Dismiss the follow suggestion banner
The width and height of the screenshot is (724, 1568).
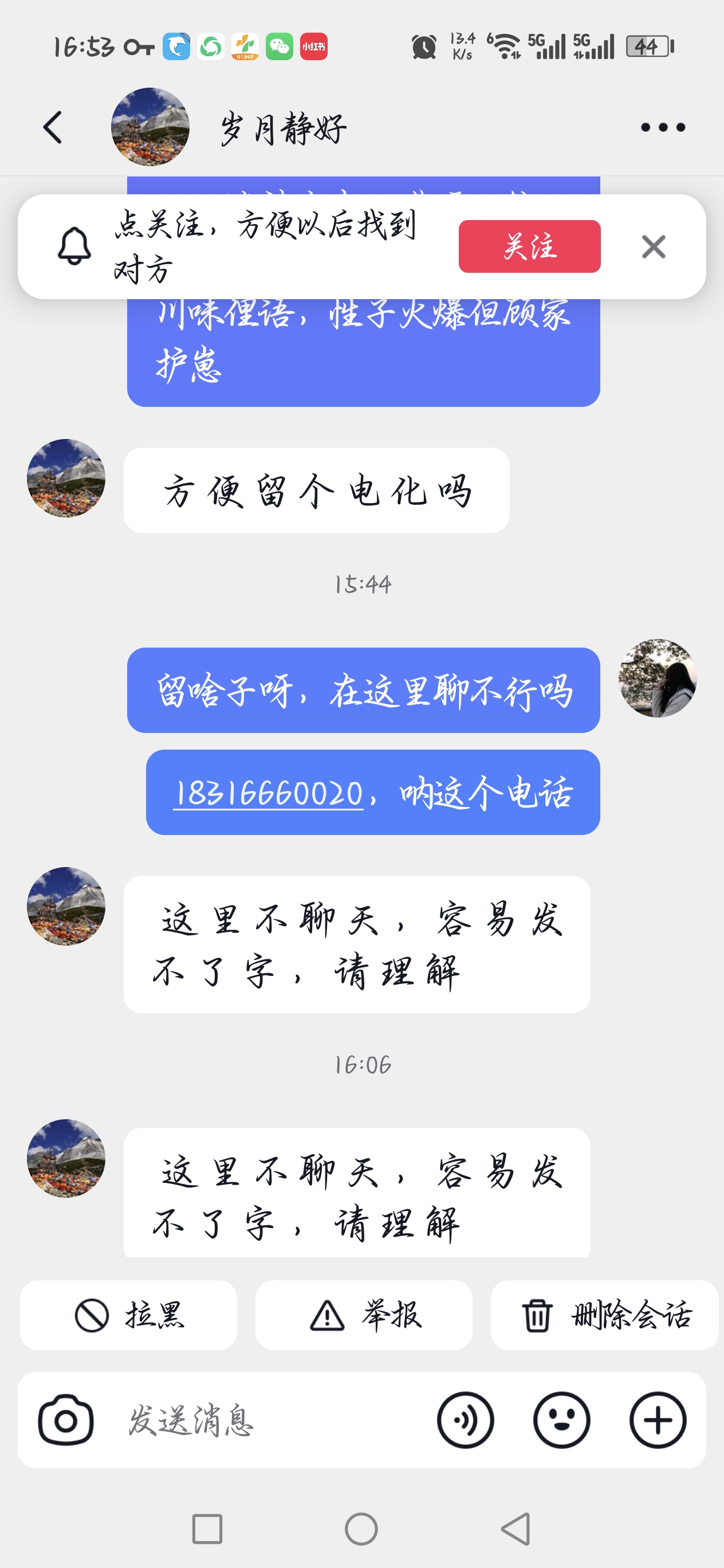[653, 246]
